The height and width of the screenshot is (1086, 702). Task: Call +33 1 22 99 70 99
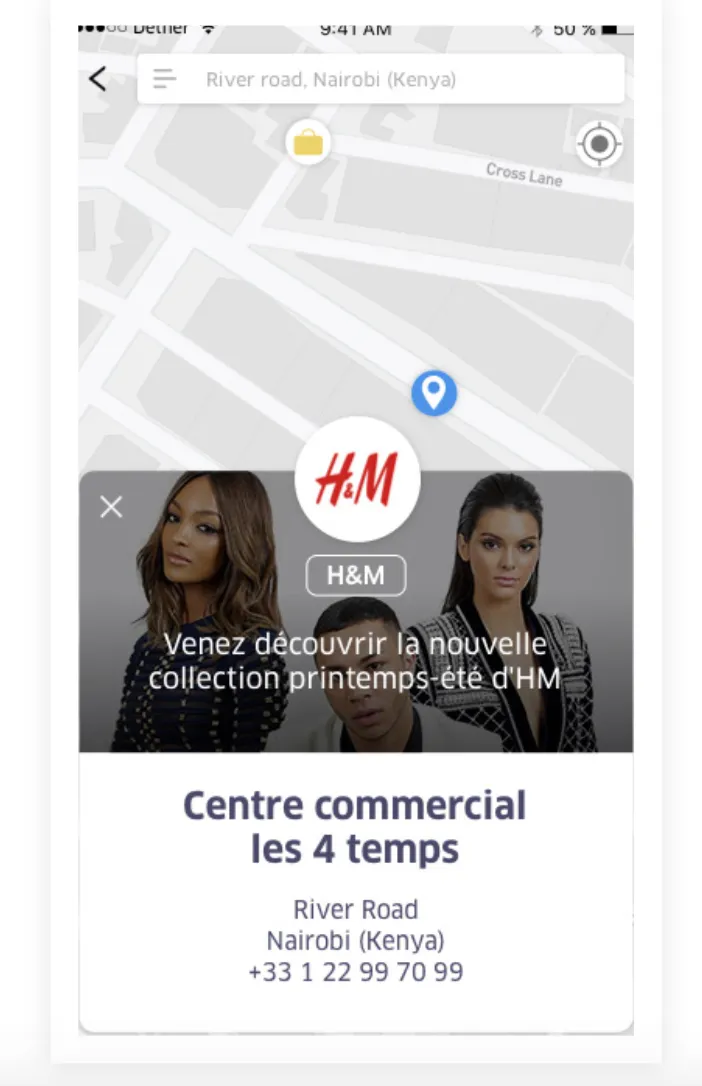pyautogui.click(x=355, y=972)
